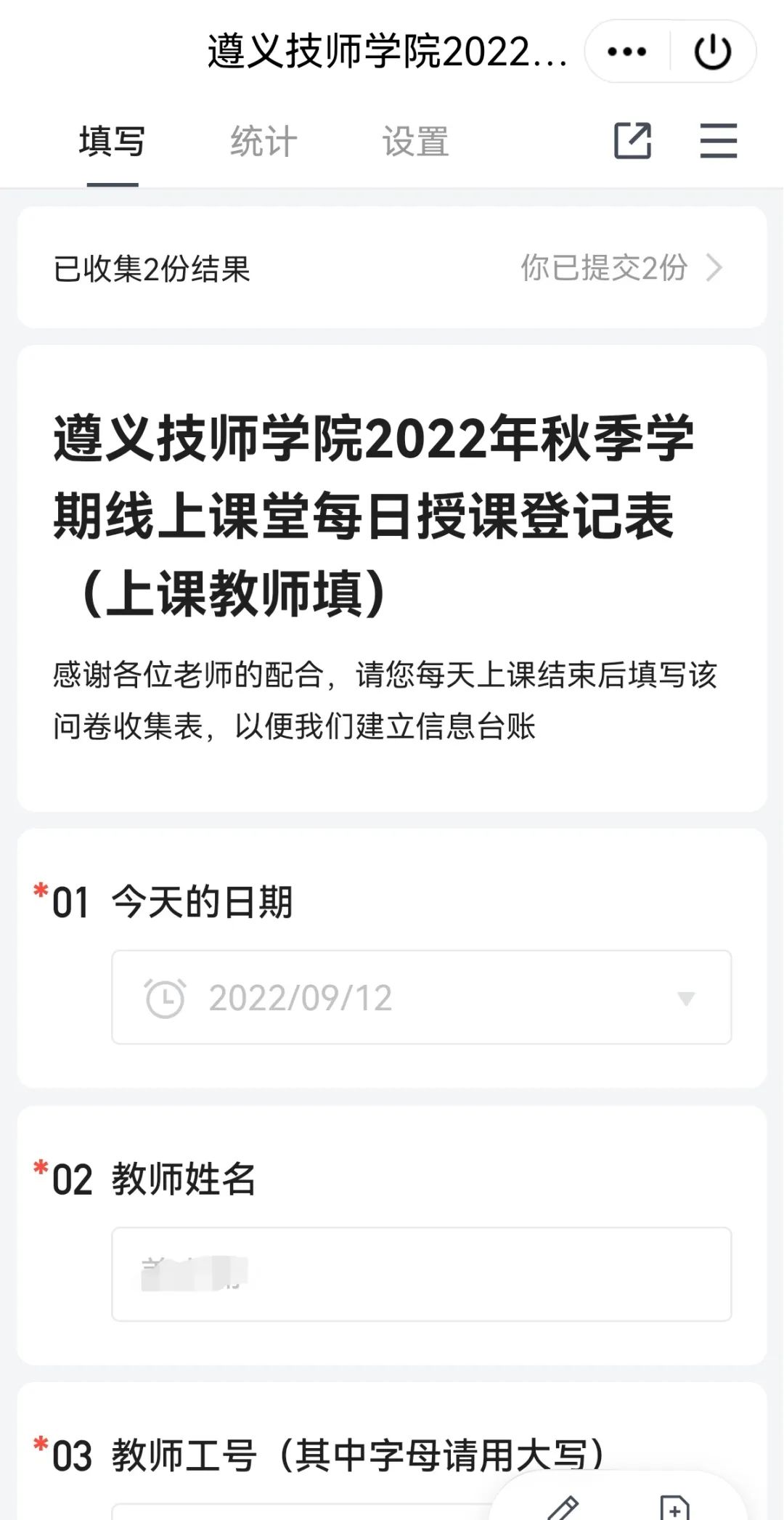The width and height of the screenshot is (784, 1520).
Task: View your submitted 你已提交2份 records
Action: coord(621,268)
